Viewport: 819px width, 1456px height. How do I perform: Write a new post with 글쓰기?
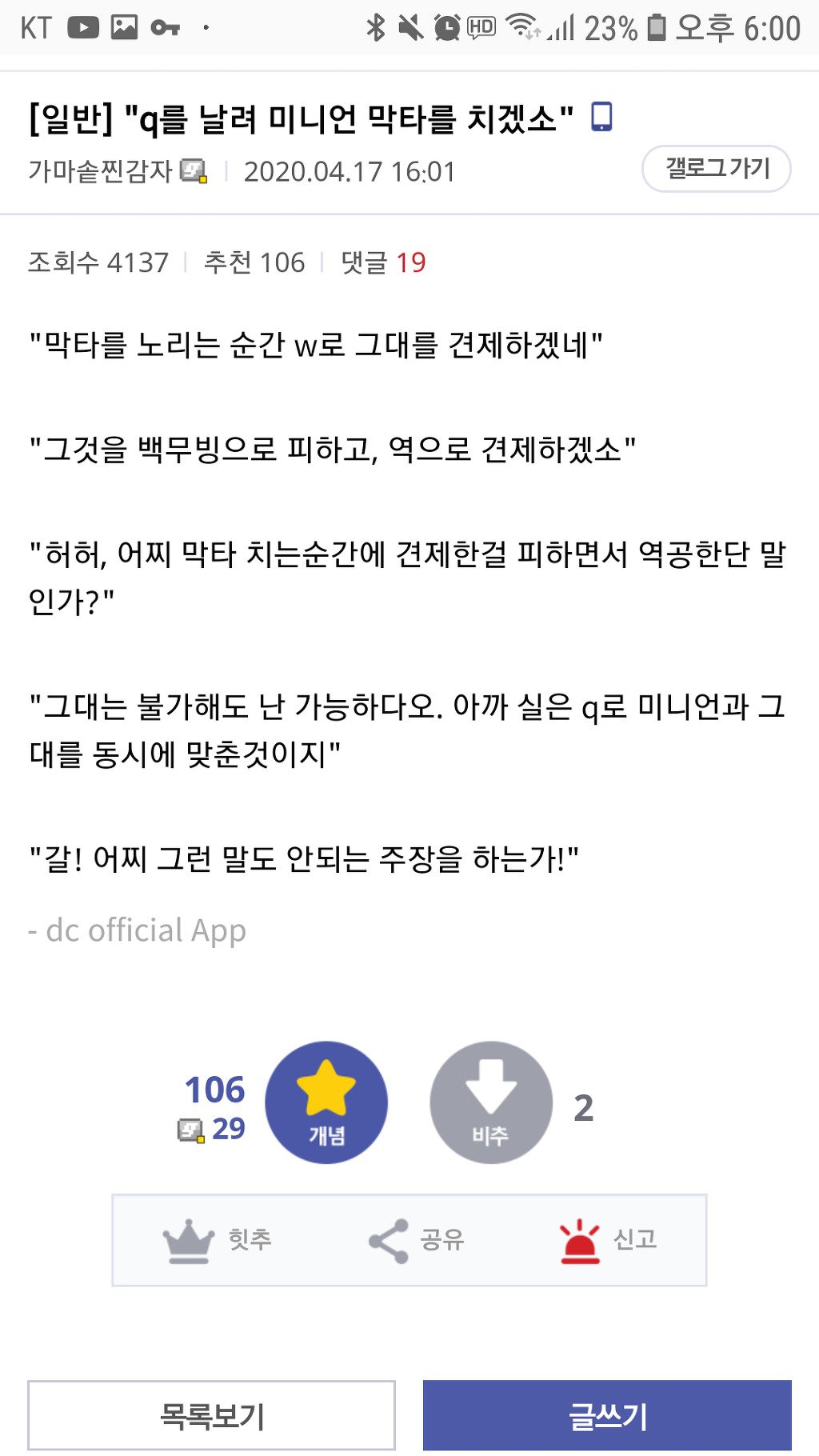coord(607,1415)
